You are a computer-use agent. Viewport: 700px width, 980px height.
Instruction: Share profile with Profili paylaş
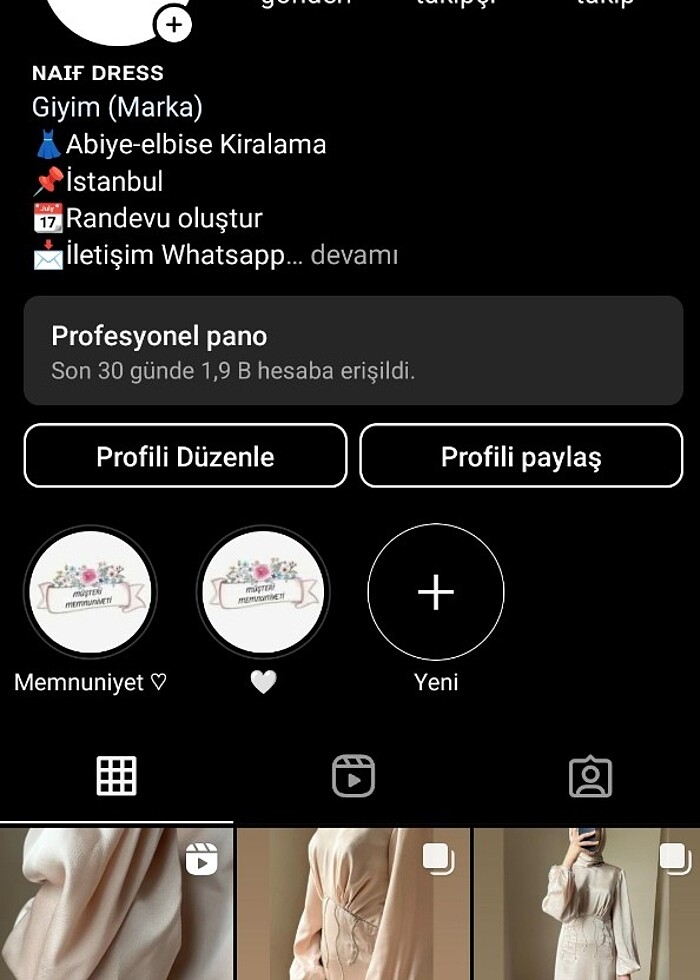pyautogui.click(x=521, y=456)
